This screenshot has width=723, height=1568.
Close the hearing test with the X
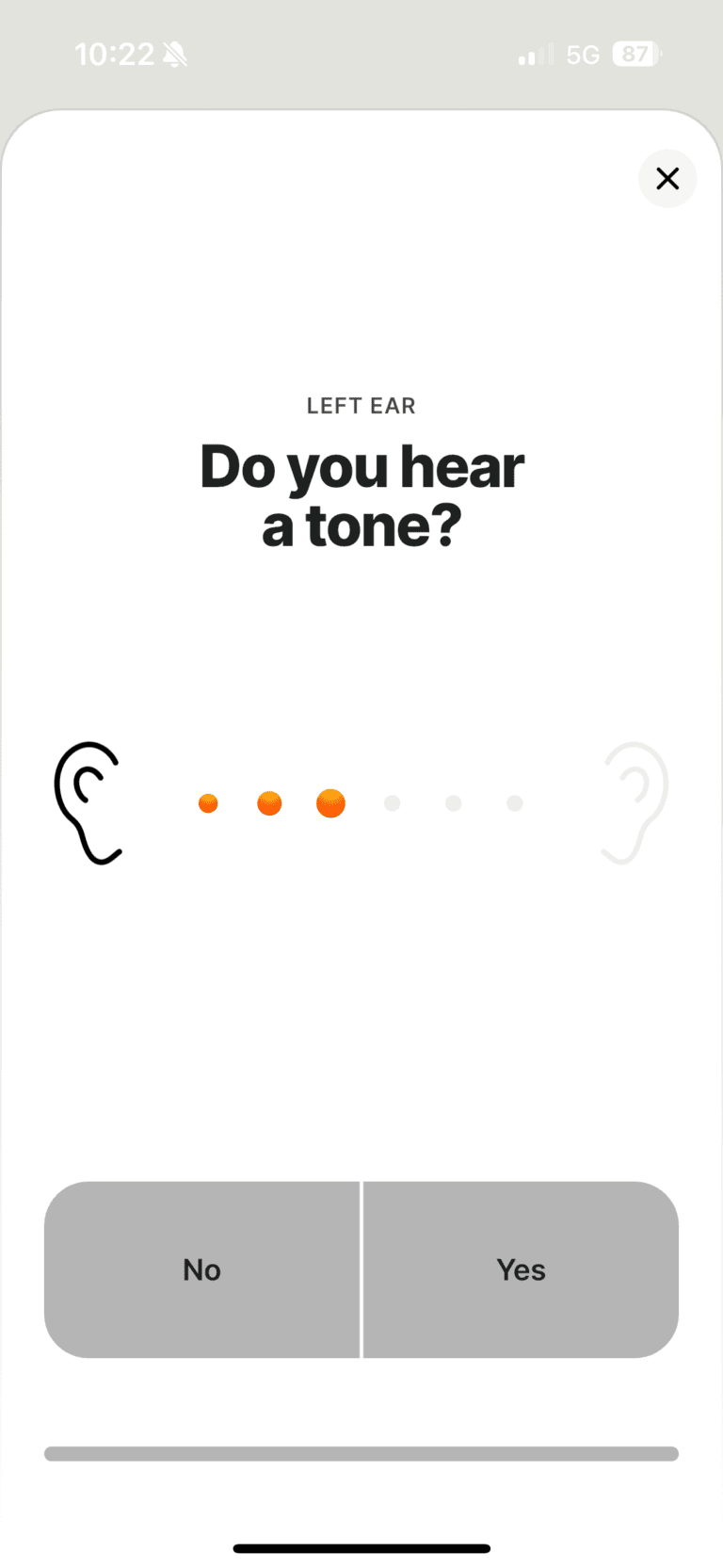click(x=667, y=178)
